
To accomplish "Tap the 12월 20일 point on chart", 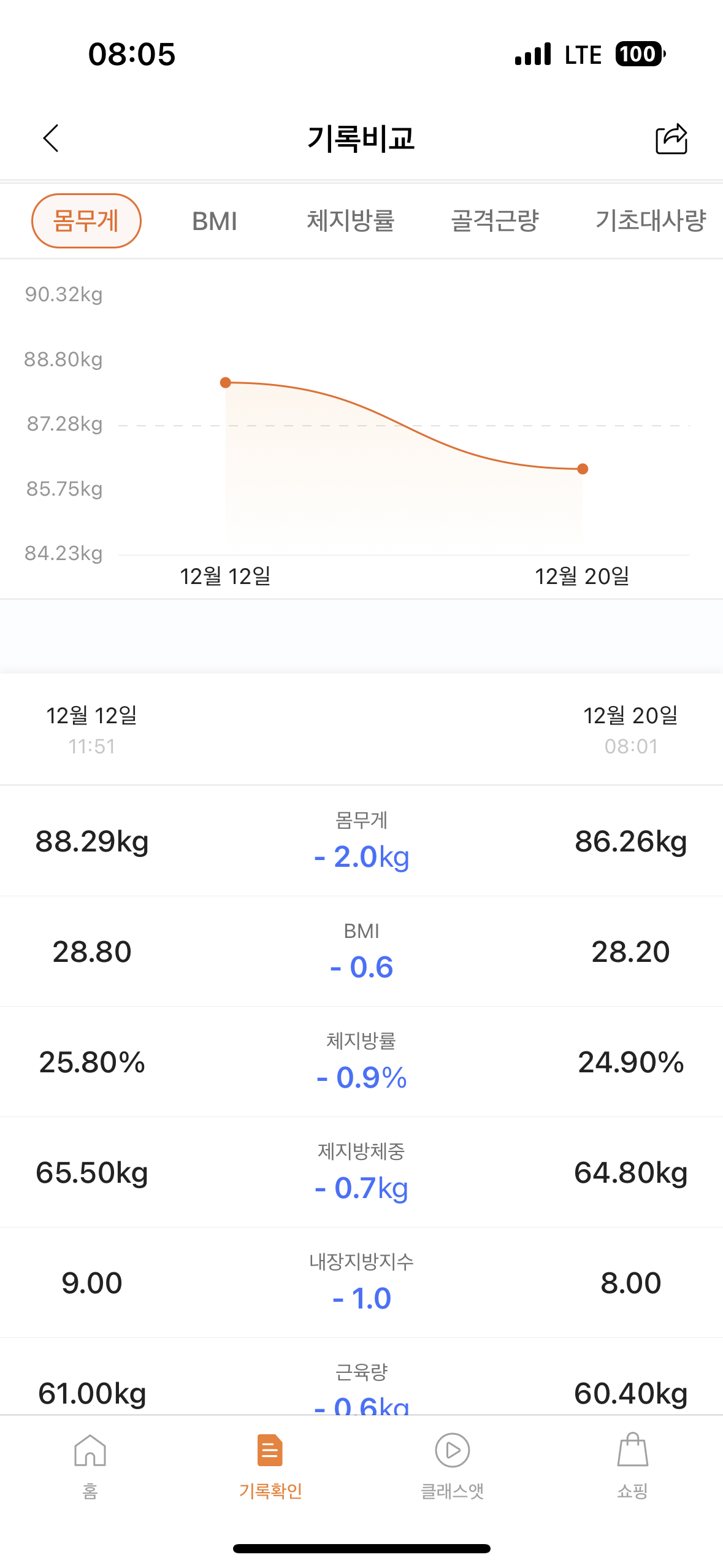I will click(583, 469).
